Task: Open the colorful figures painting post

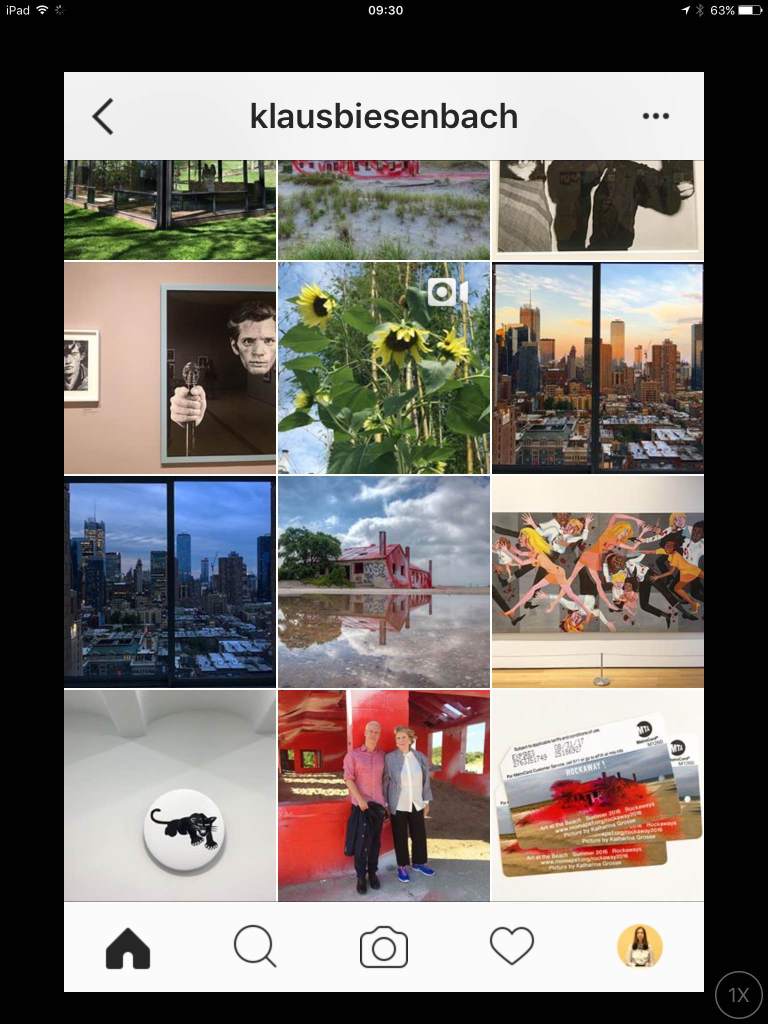Action: point(598,581)
